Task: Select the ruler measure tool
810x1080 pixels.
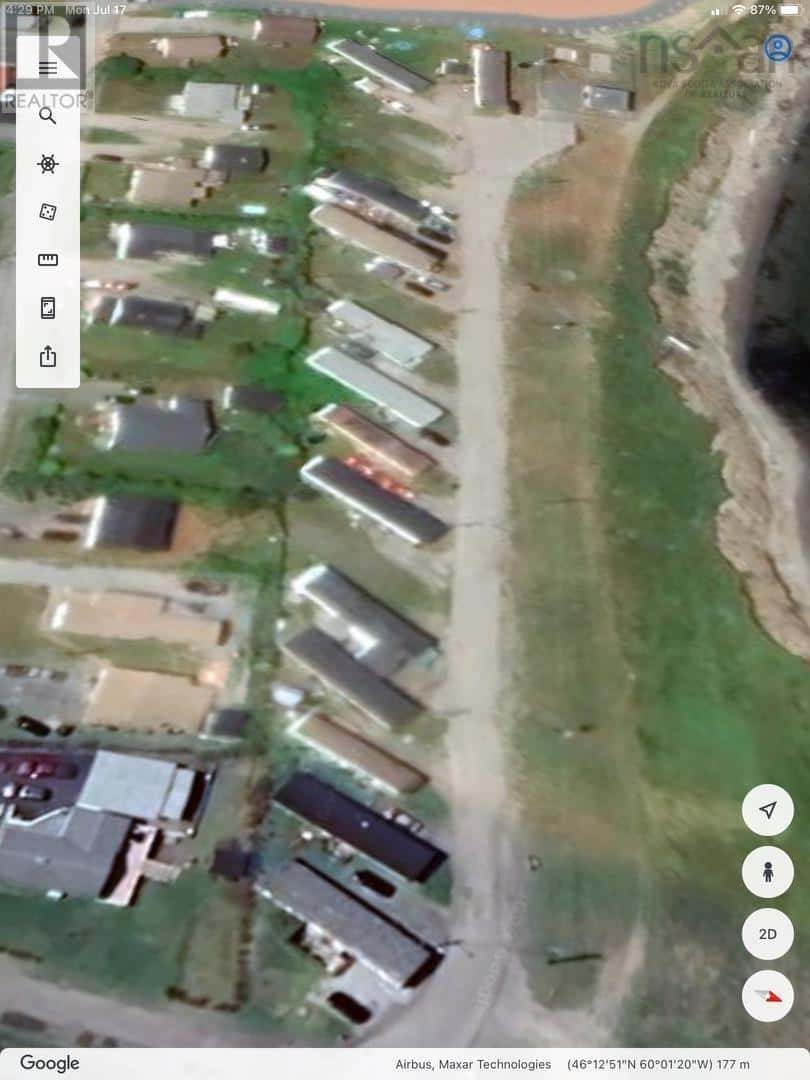Action: (x=48, y=260)
